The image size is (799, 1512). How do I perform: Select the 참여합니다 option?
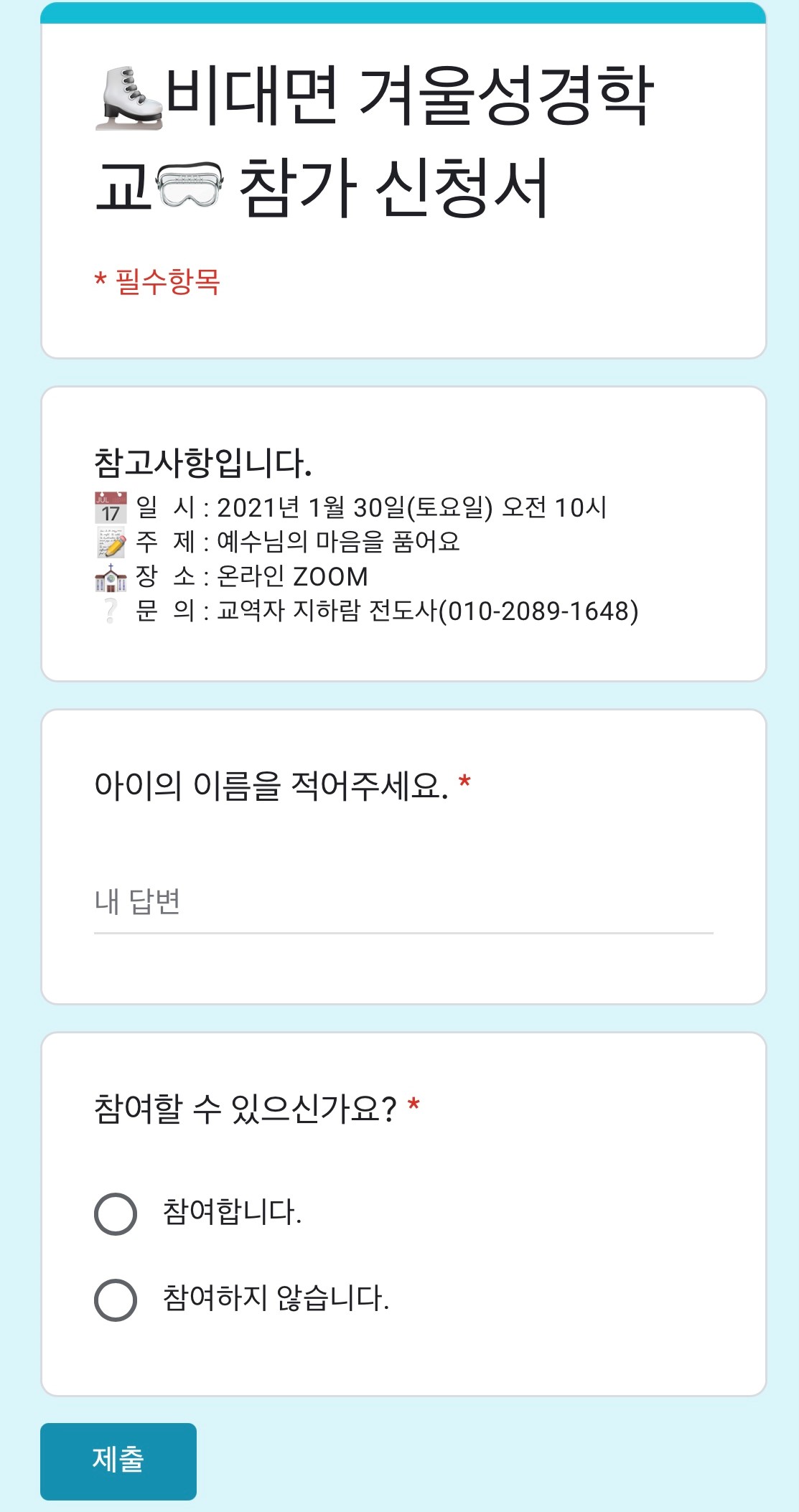point(116,1213)
